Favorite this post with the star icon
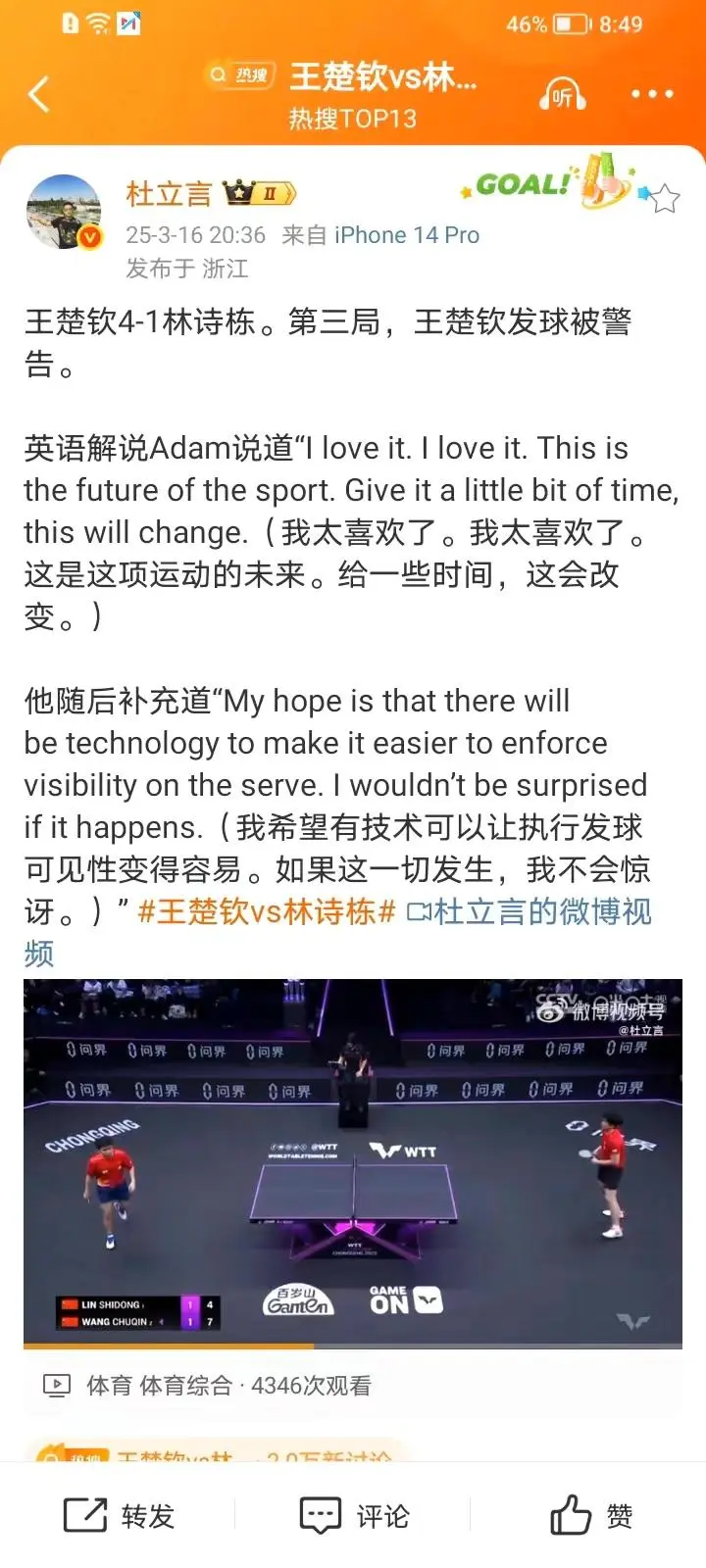 pyautogui.click(x=664, y=198)
